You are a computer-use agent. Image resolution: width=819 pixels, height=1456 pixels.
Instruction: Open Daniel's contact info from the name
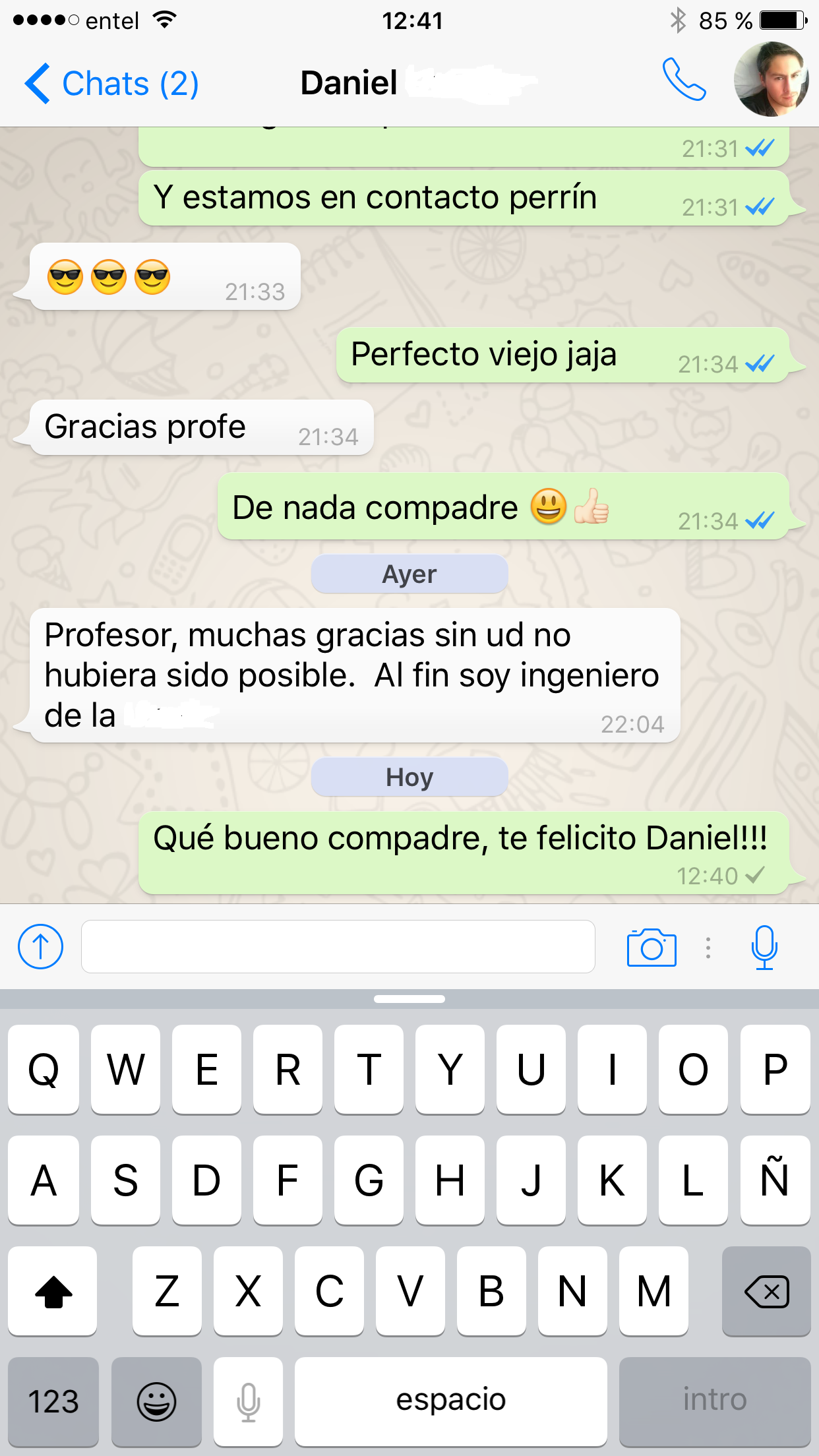[x=349, y=83]
